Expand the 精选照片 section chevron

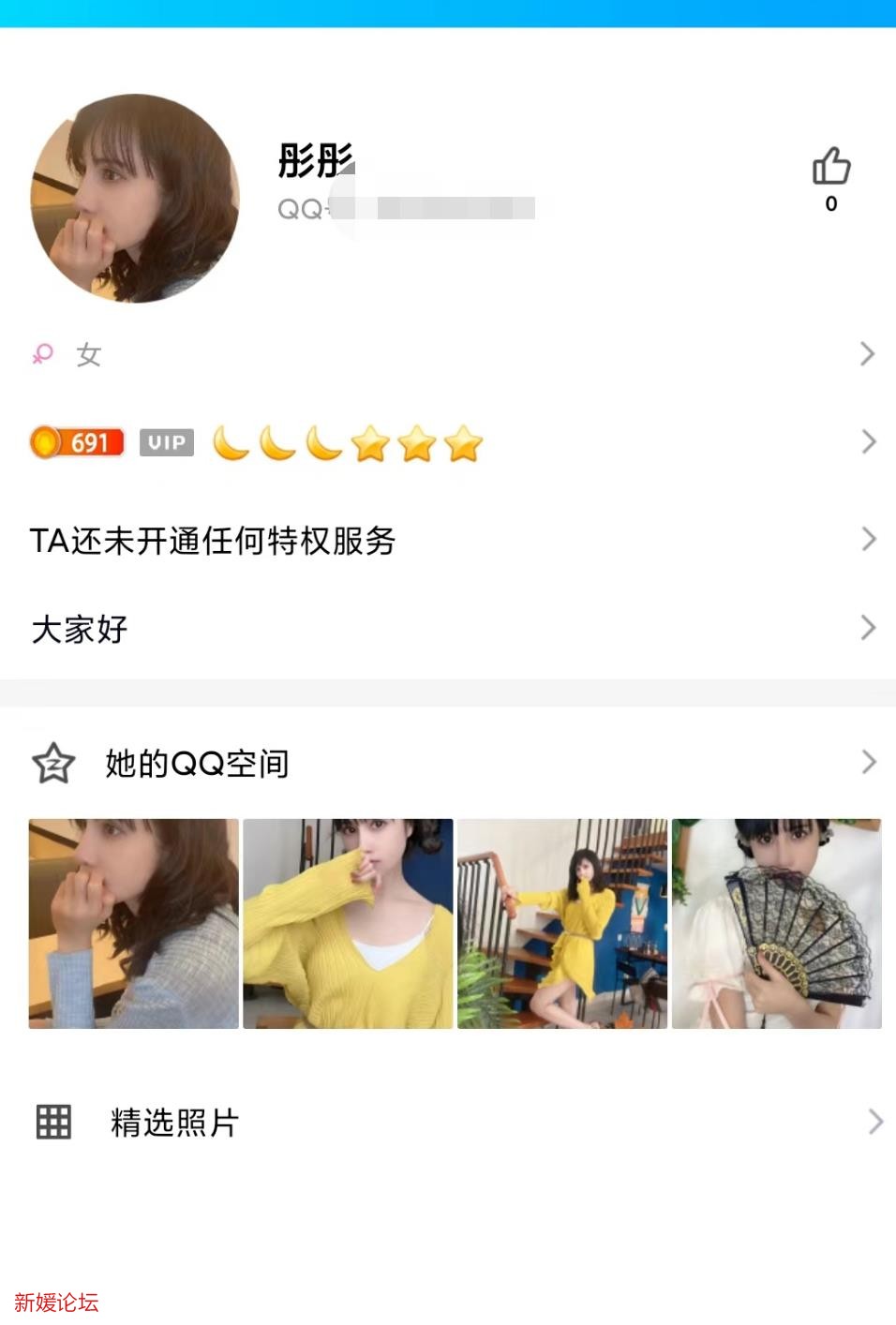(876, 1122)
